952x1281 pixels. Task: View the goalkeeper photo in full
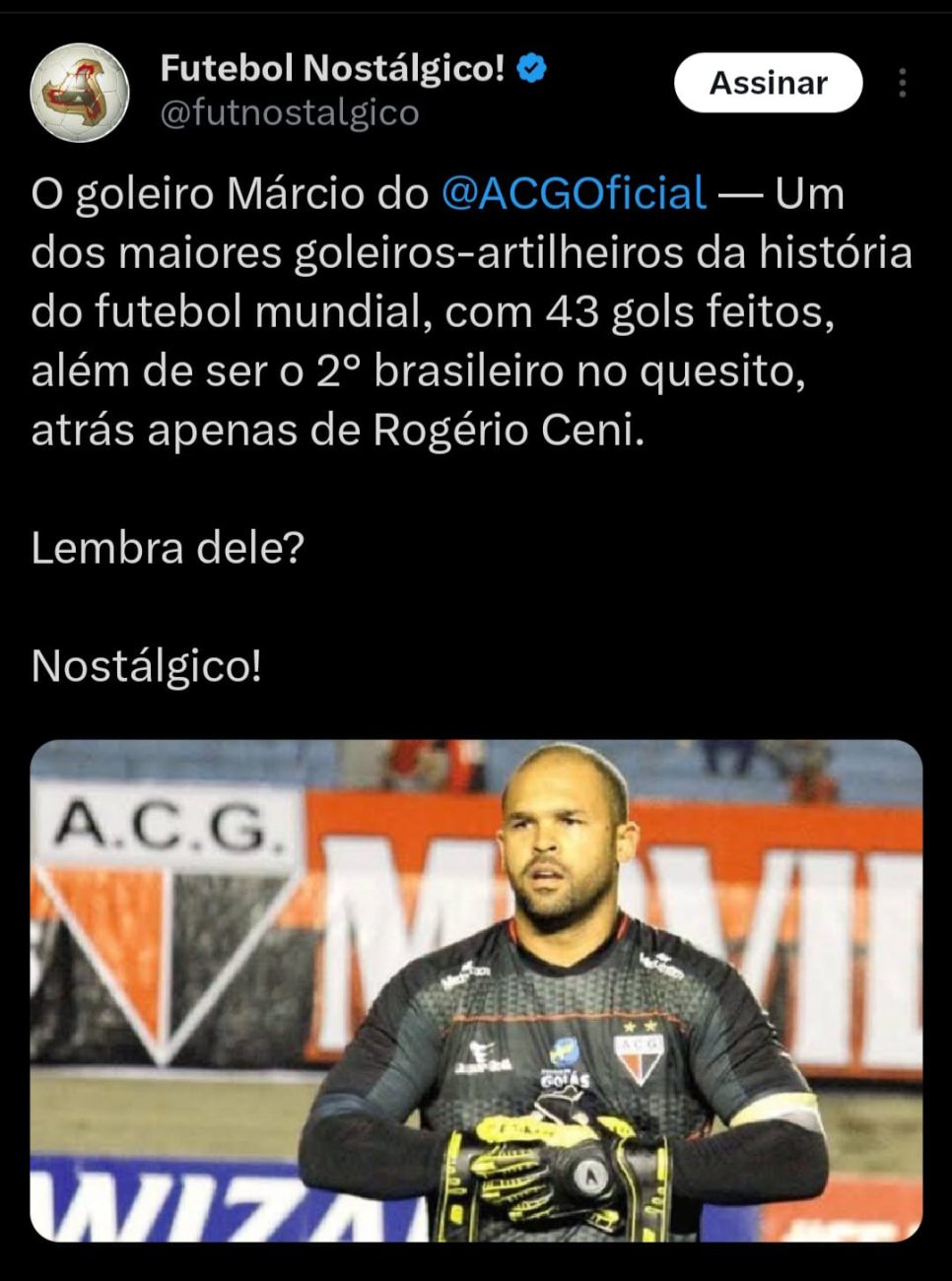[476, 989]
